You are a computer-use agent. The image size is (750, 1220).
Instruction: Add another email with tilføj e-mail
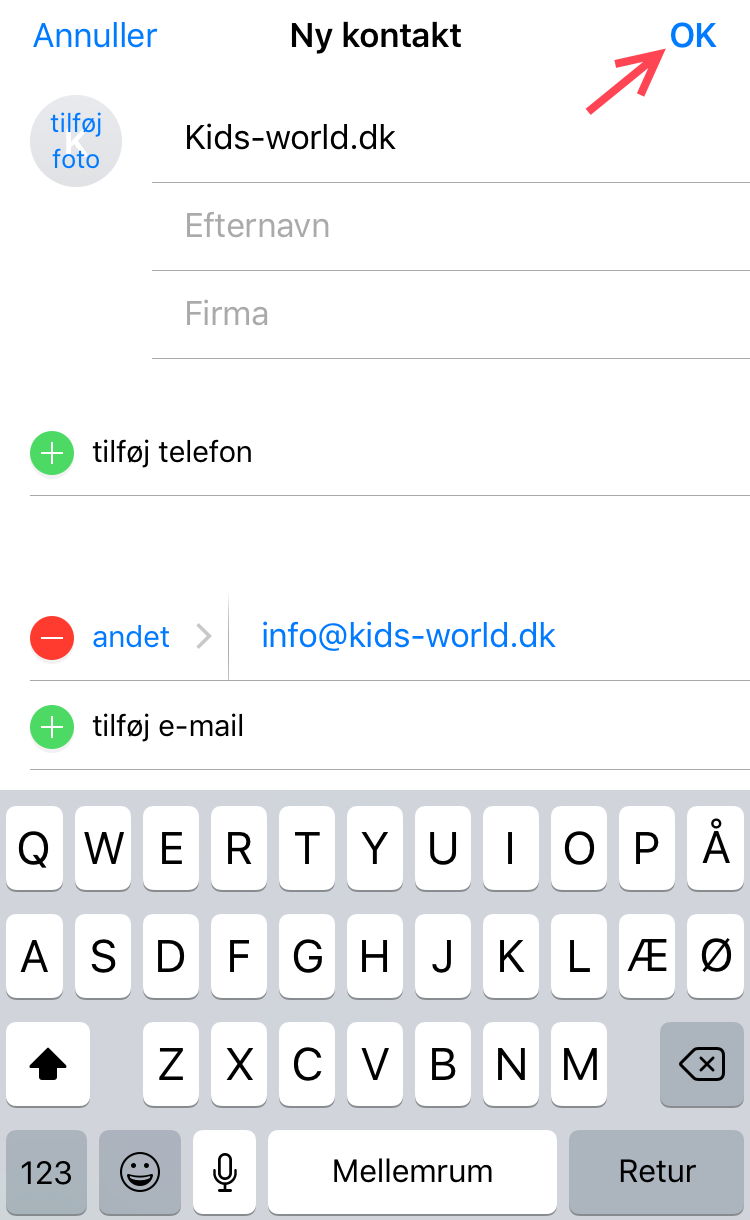(166, 727)
